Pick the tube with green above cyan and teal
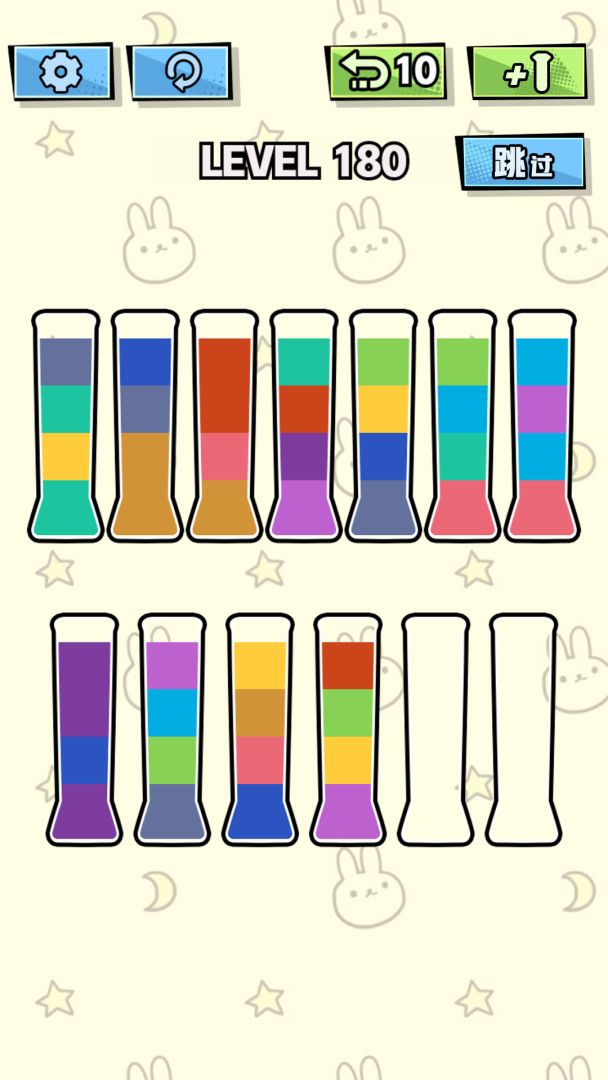The height and width of the screenshot is (1080, 608). pyautogui.click(x=462, y=427)
